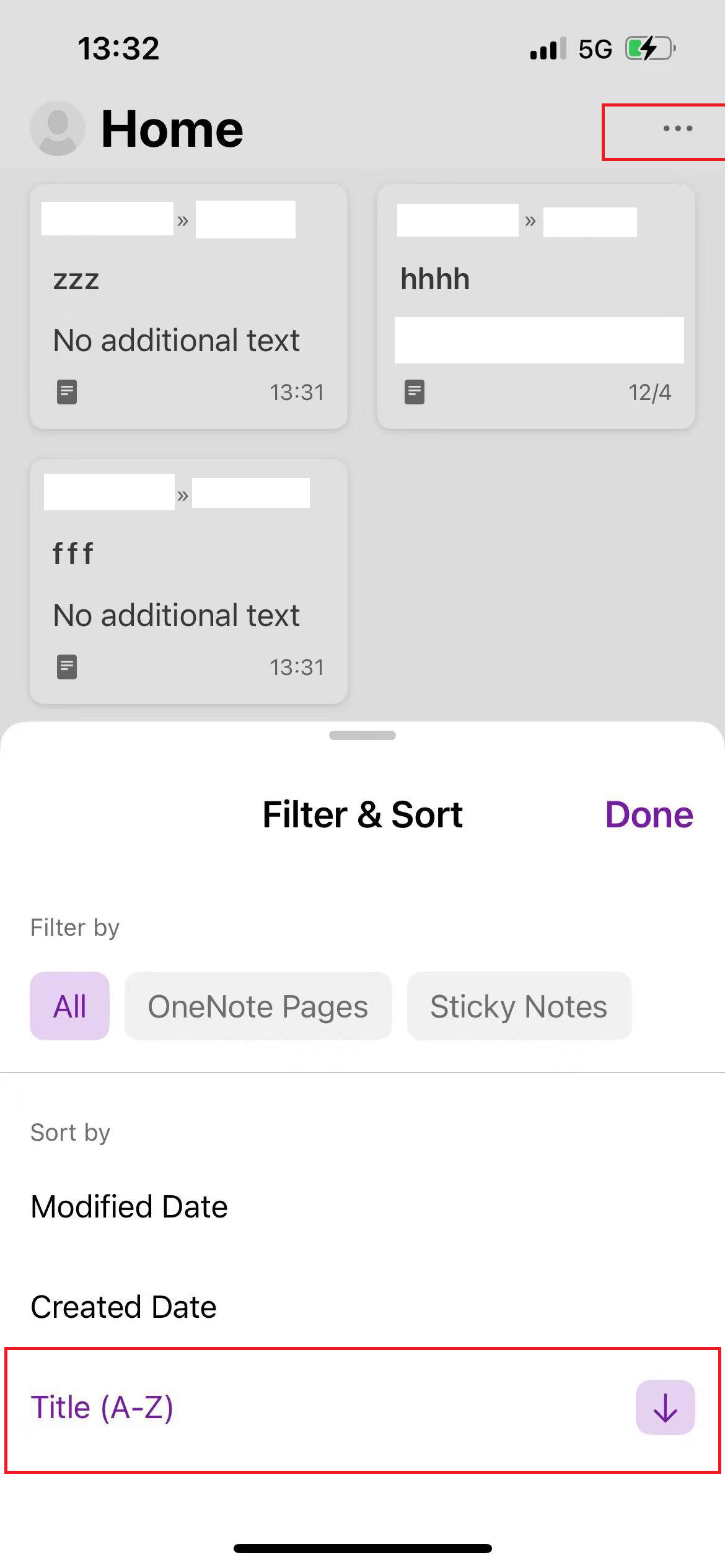Open the hhhh note card
Screen dimensions: 725x1568
coord(536,307)
